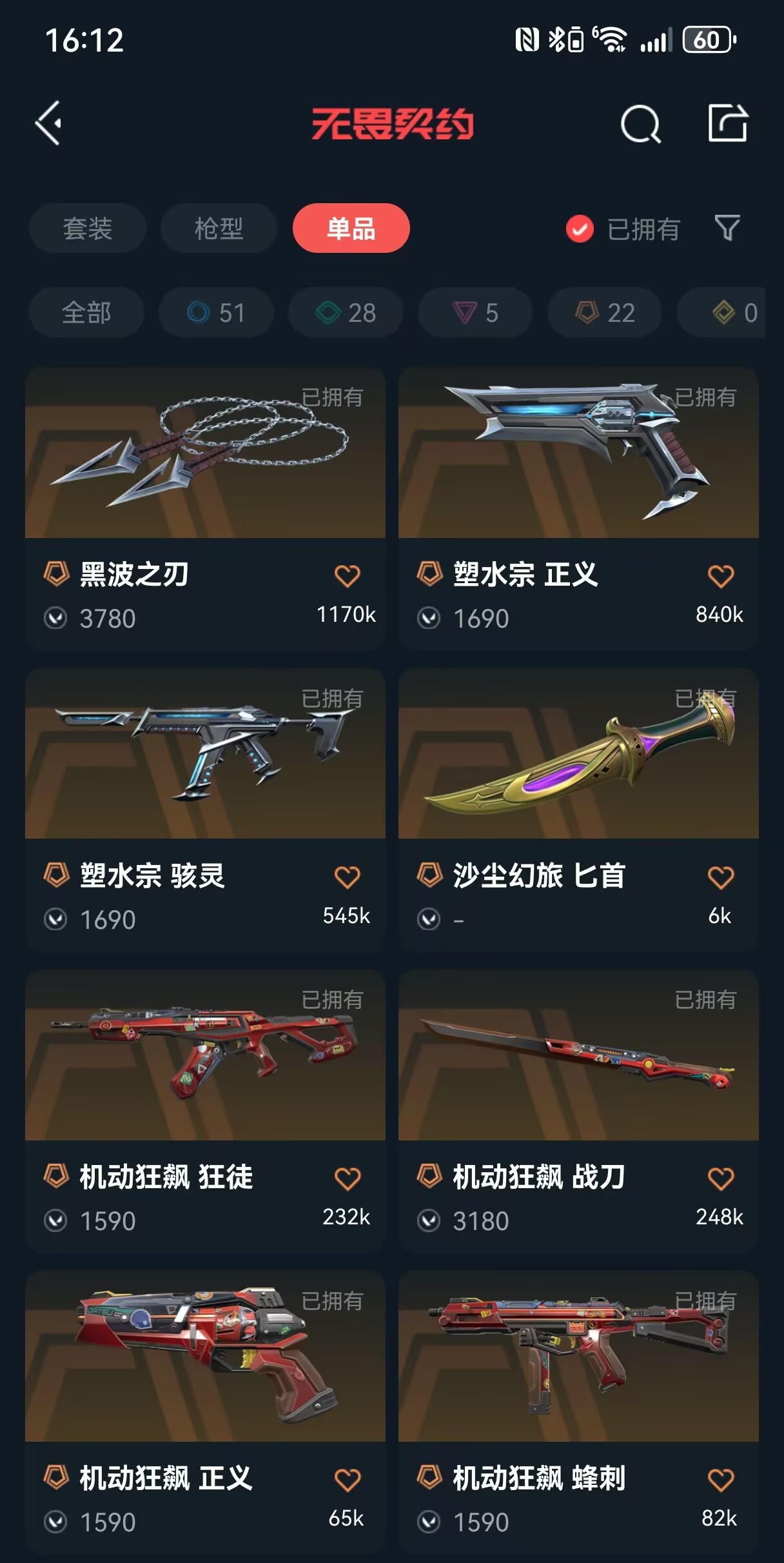
Task: Go back using the top-left arrow
Action: tap(49, 123)
